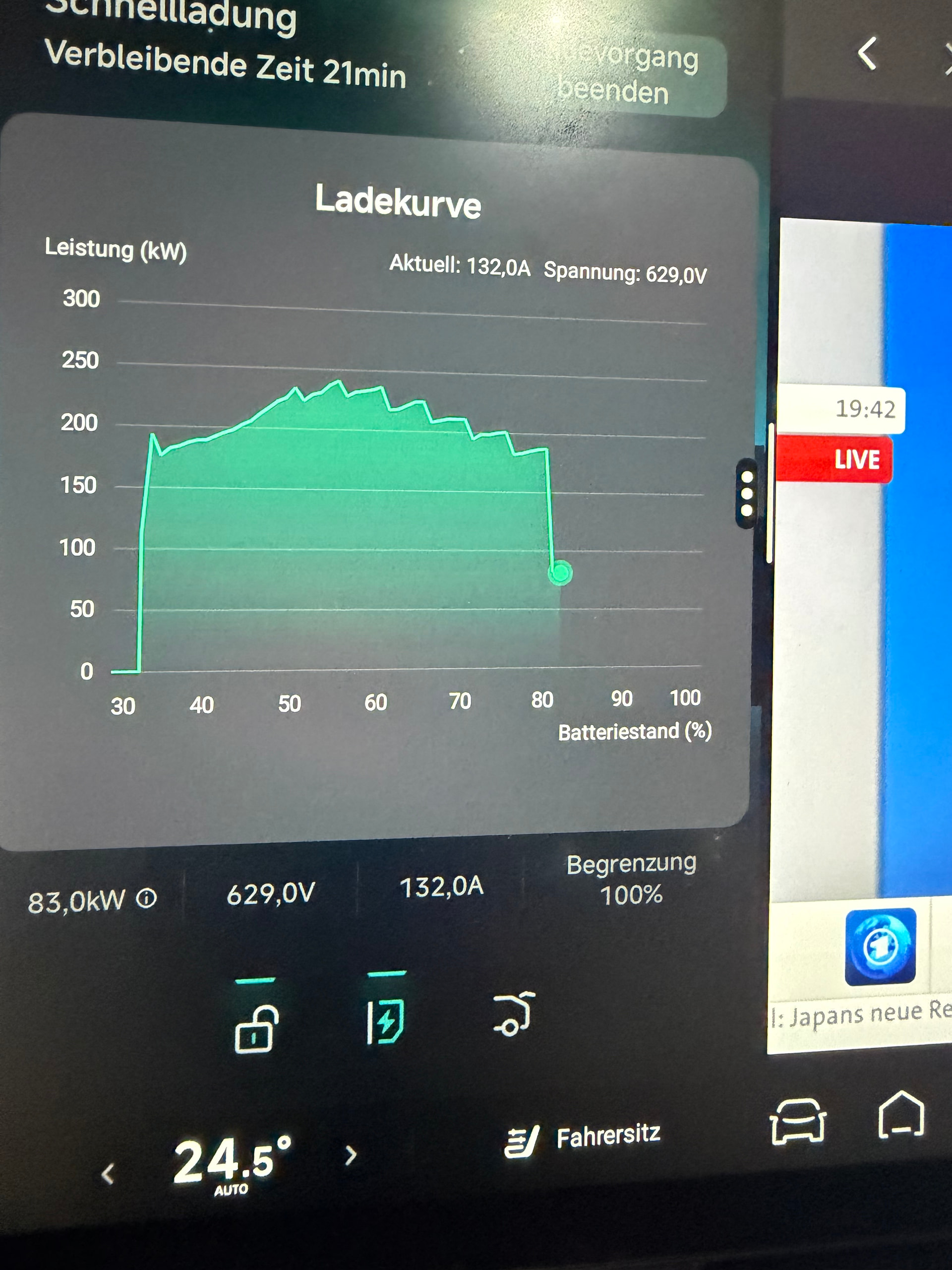
Task: Lower temperature with the left arrow
Action: coord(107,1174)
